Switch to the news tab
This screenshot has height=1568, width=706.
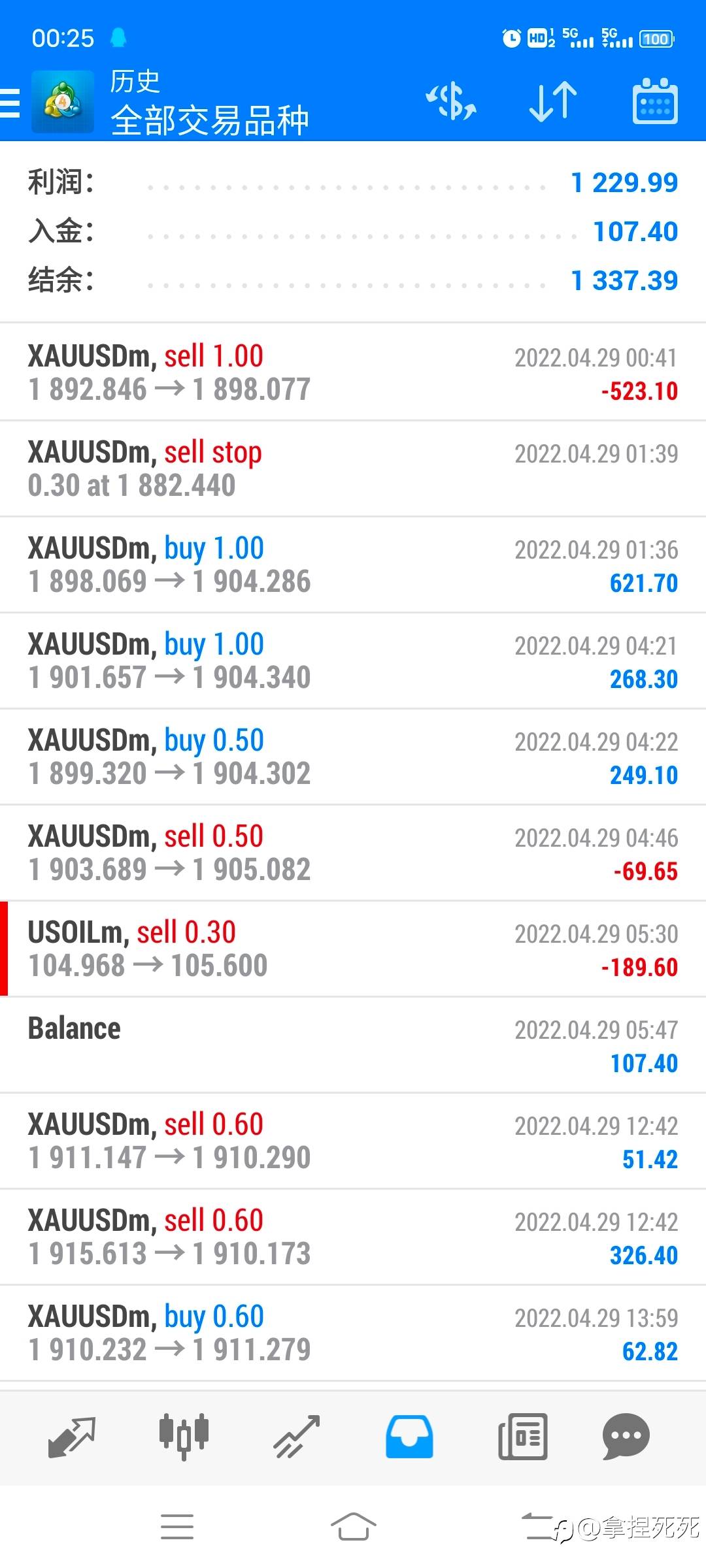[522, 1437]
